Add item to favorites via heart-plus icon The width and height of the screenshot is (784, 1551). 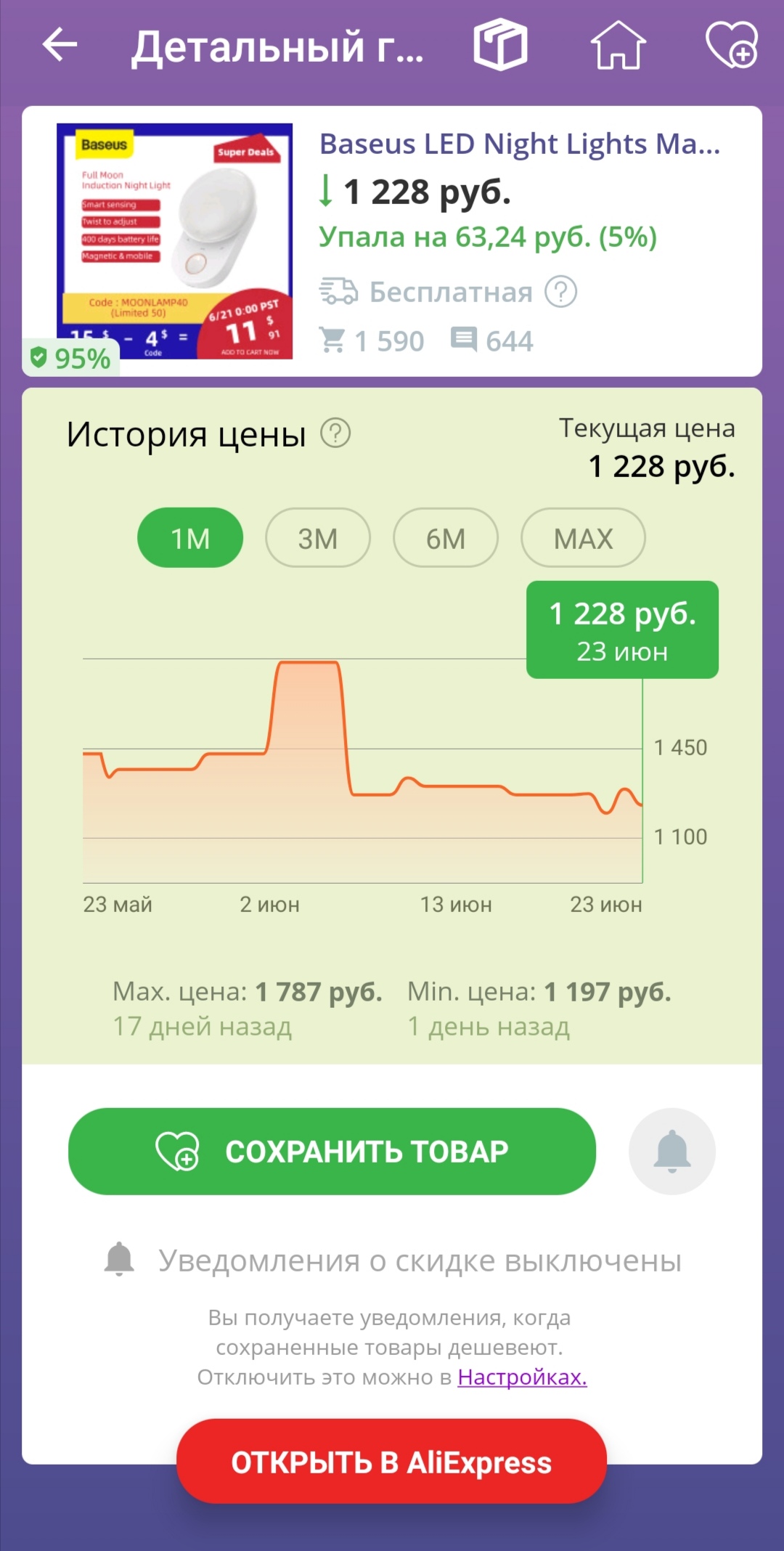(732, 45)
